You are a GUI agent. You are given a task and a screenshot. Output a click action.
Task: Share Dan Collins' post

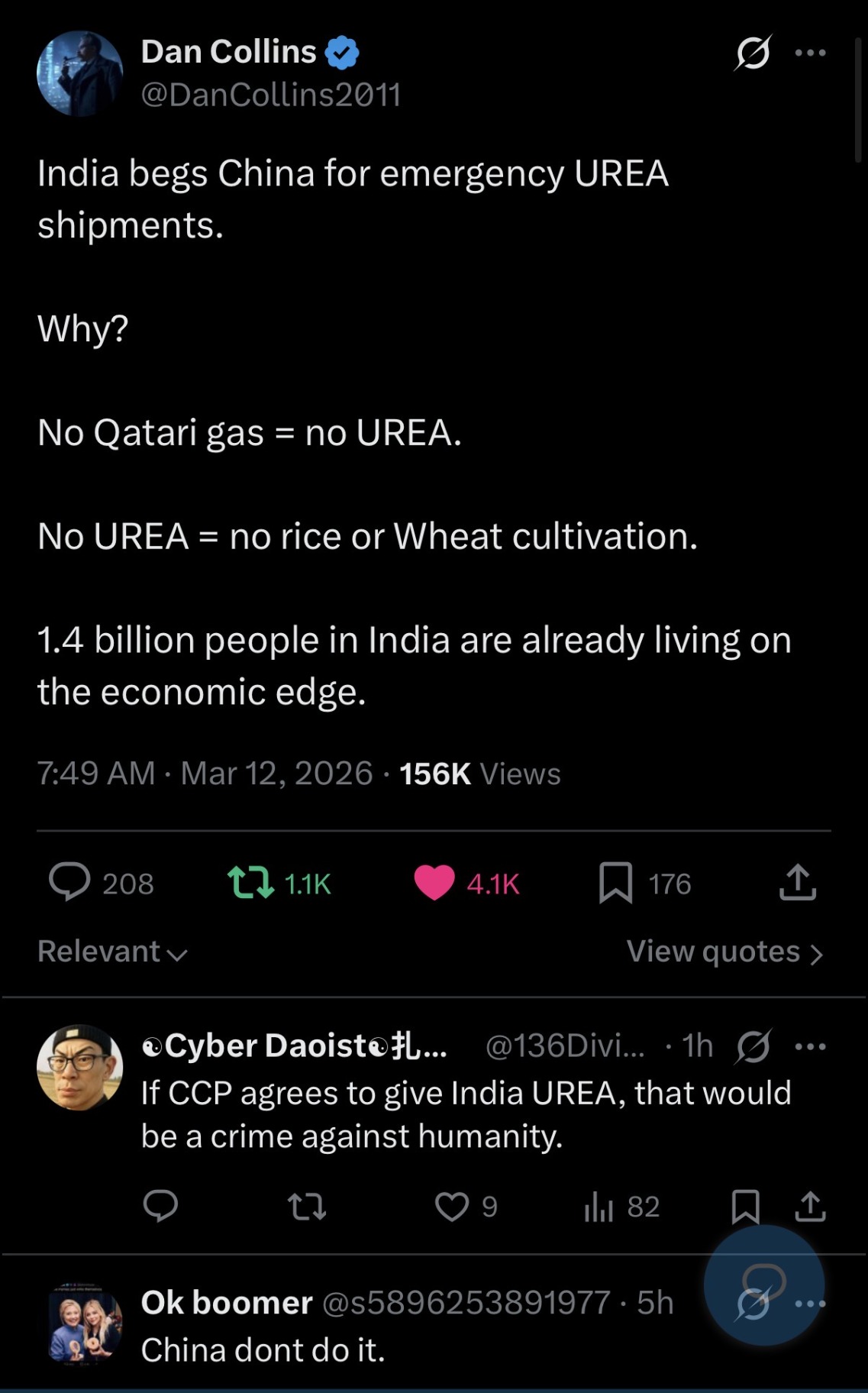pos(798,882)
